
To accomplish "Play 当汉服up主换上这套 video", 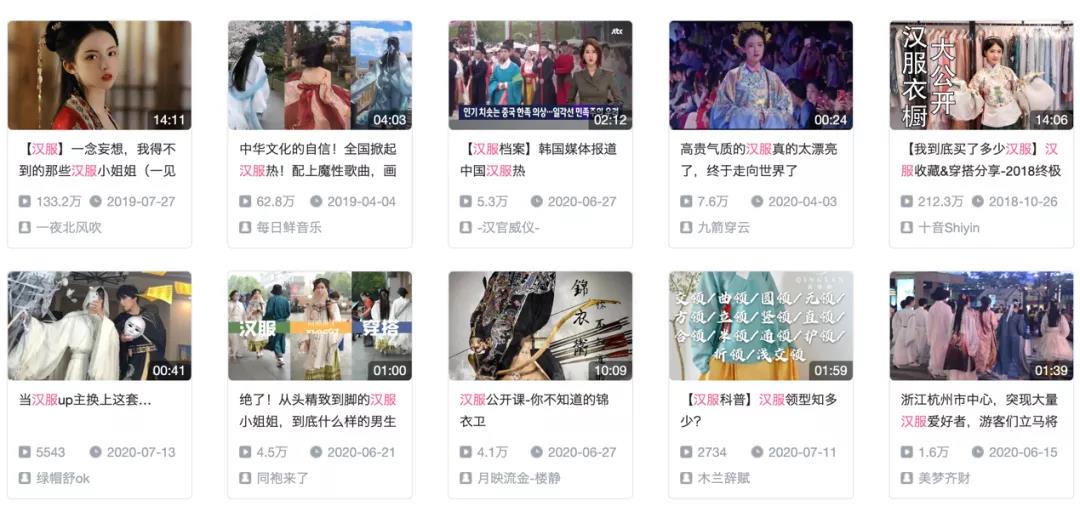I will (x=99, y=325).
